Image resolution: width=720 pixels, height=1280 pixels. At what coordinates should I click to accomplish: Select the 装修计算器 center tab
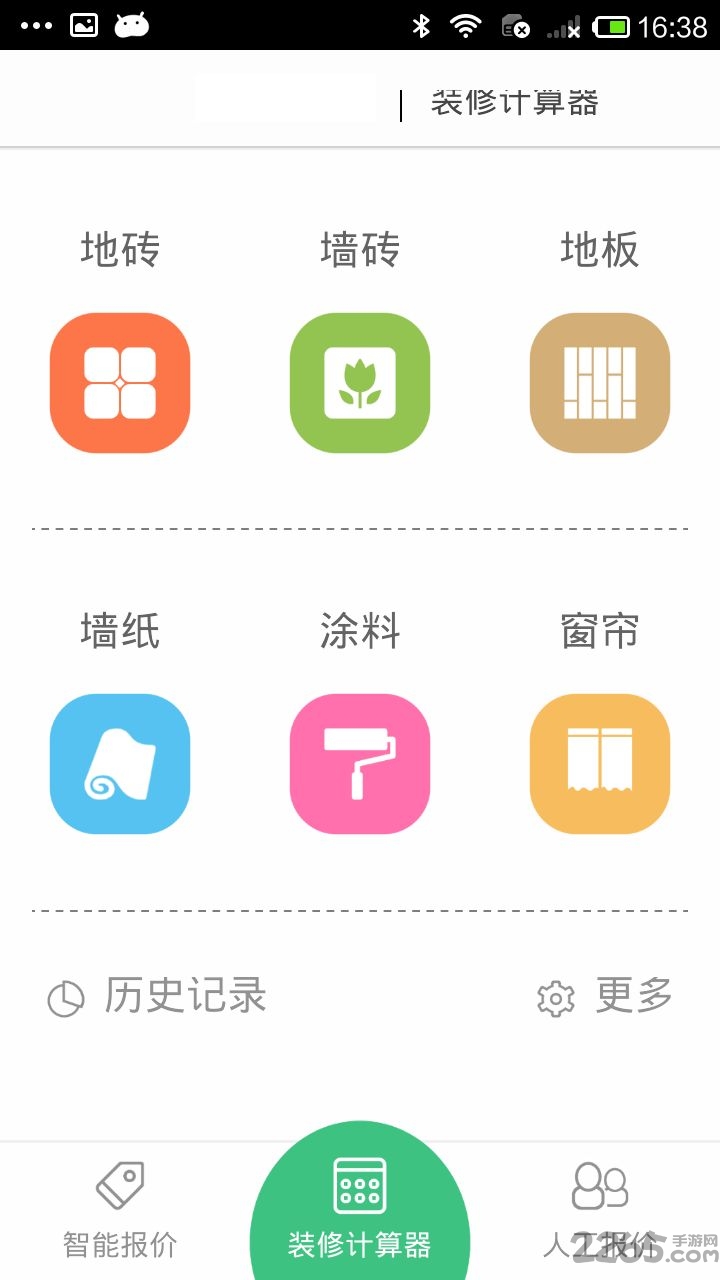tap(360, 1208)
